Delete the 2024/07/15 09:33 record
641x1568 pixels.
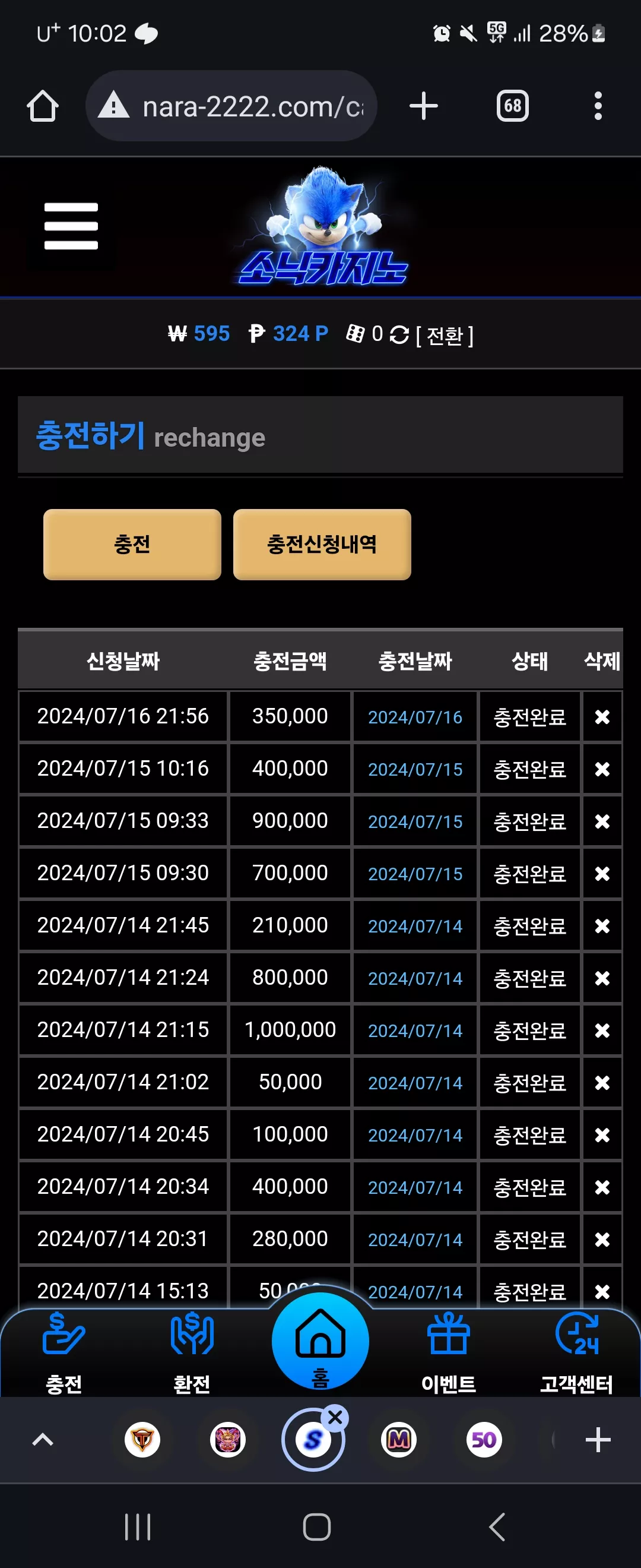coord(602,822)
